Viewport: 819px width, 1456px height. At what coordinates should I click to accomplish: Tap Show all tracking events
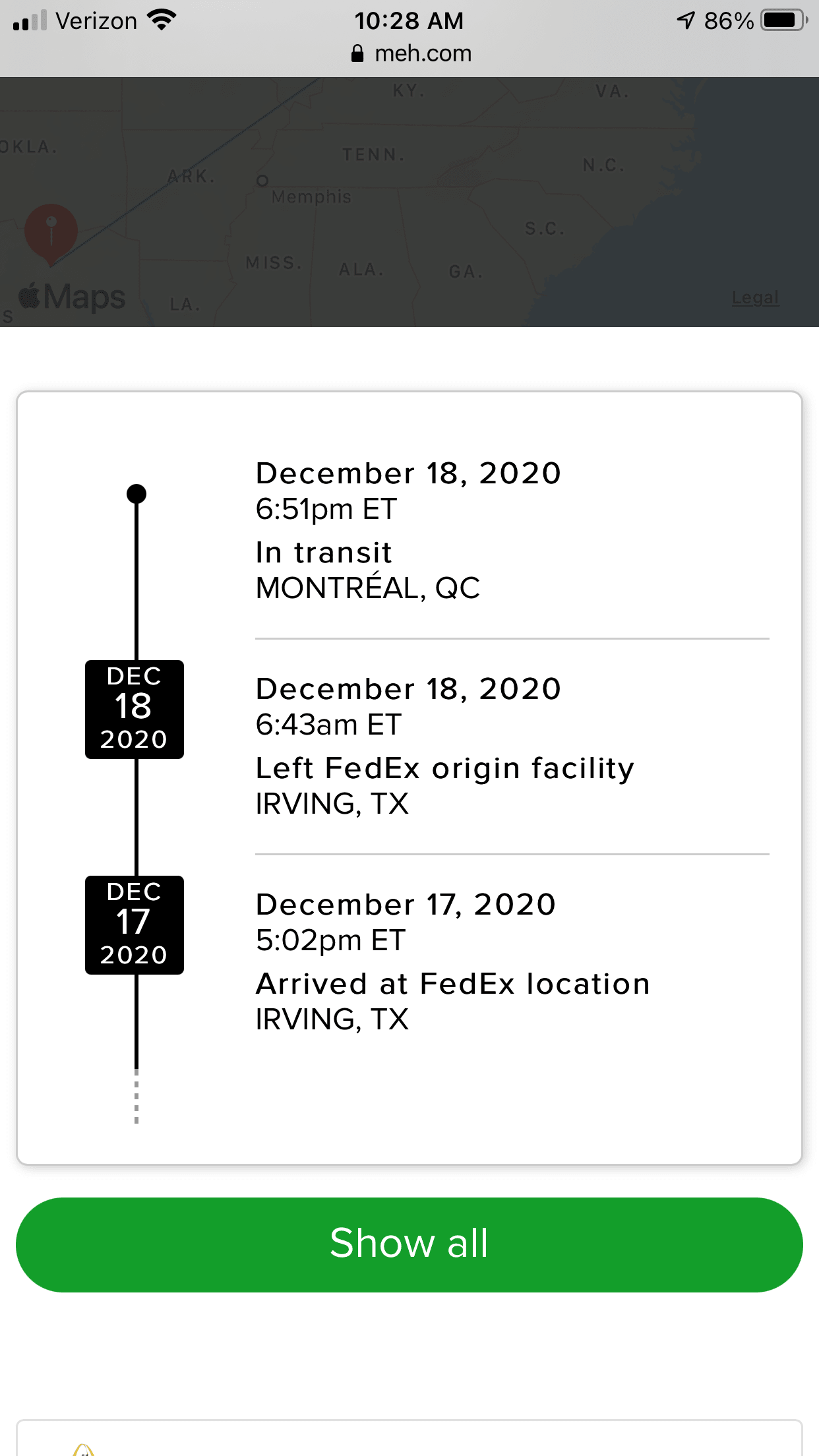409,1244
